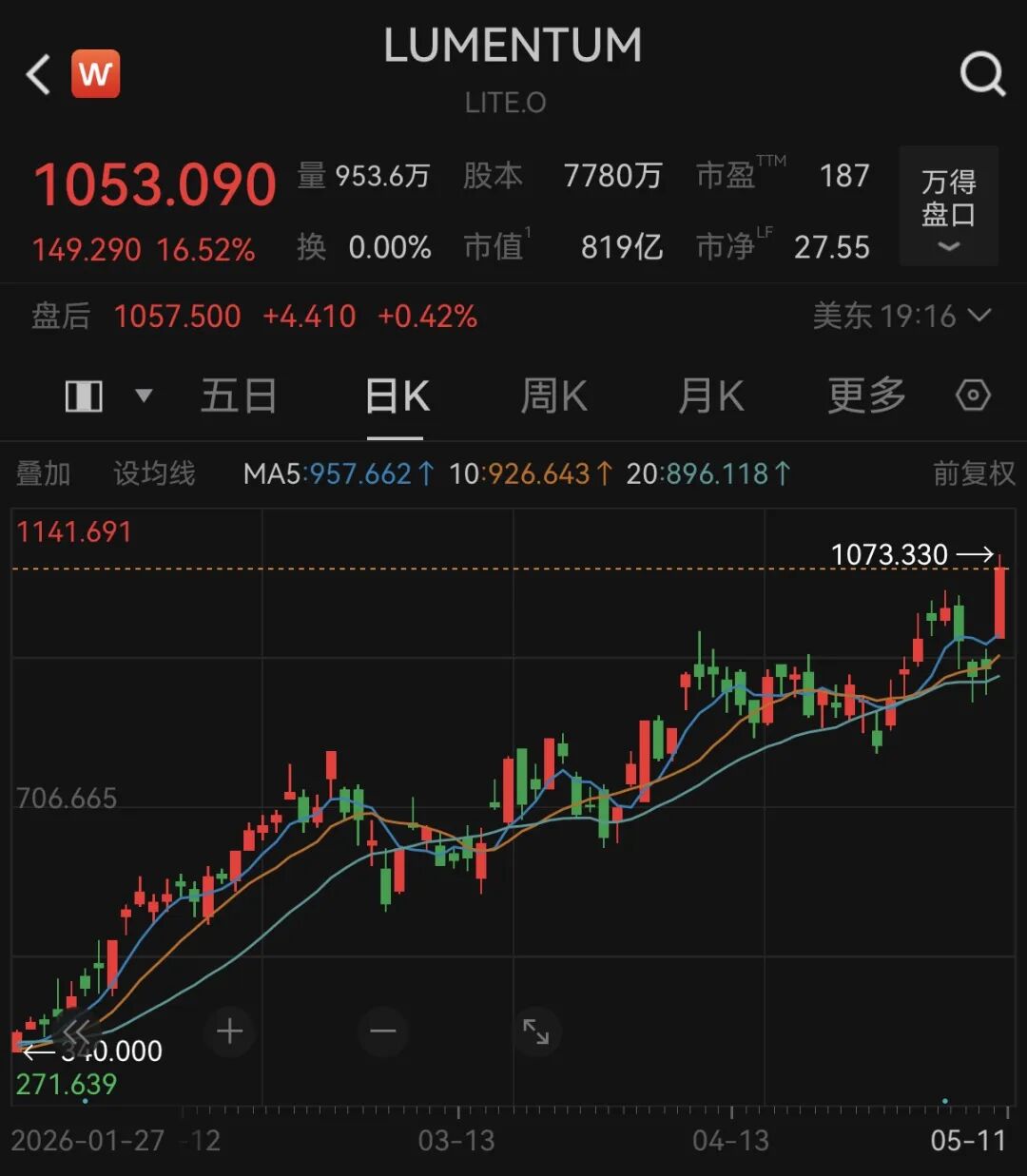This screenshot has width=1027, height=1176.
Task: Tap the double-left arrow chart button
Action: (75, 1031)
